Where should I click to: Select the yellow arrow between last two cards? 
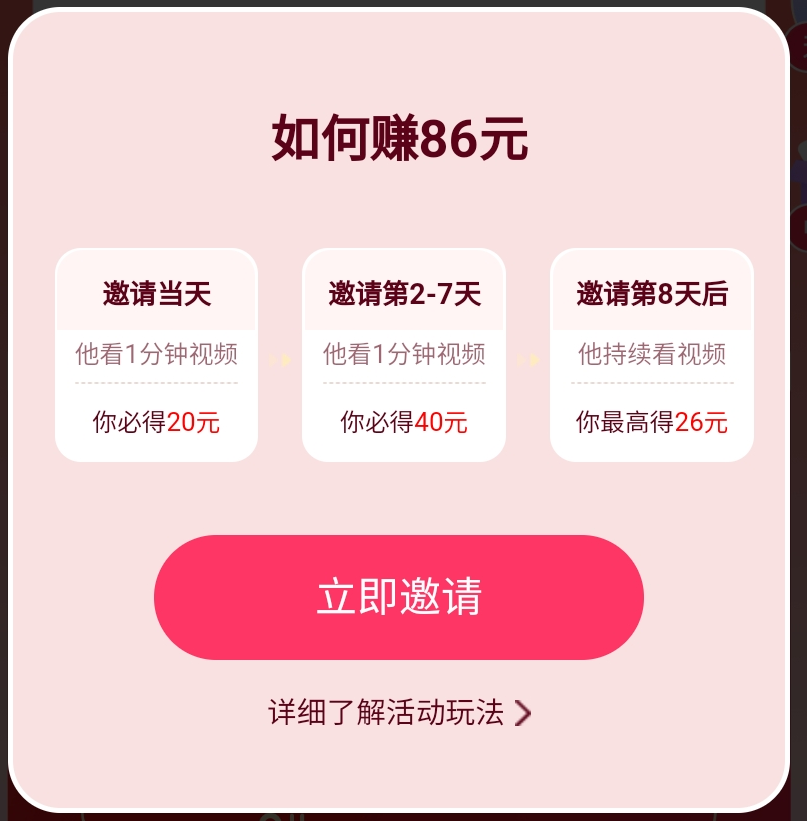tap(528, 358)
